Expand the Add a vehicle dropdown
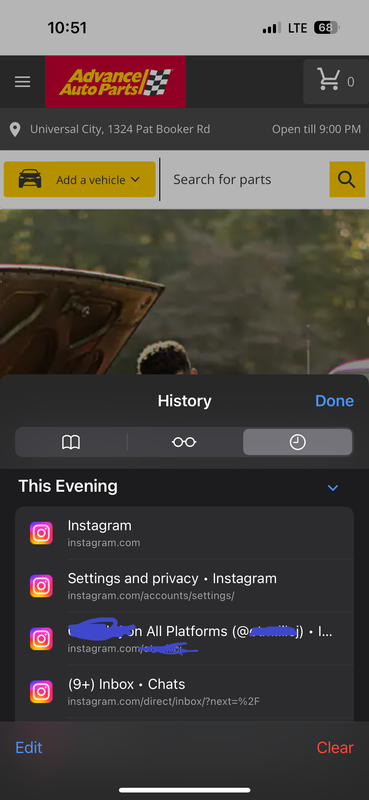 pos(80,180)
